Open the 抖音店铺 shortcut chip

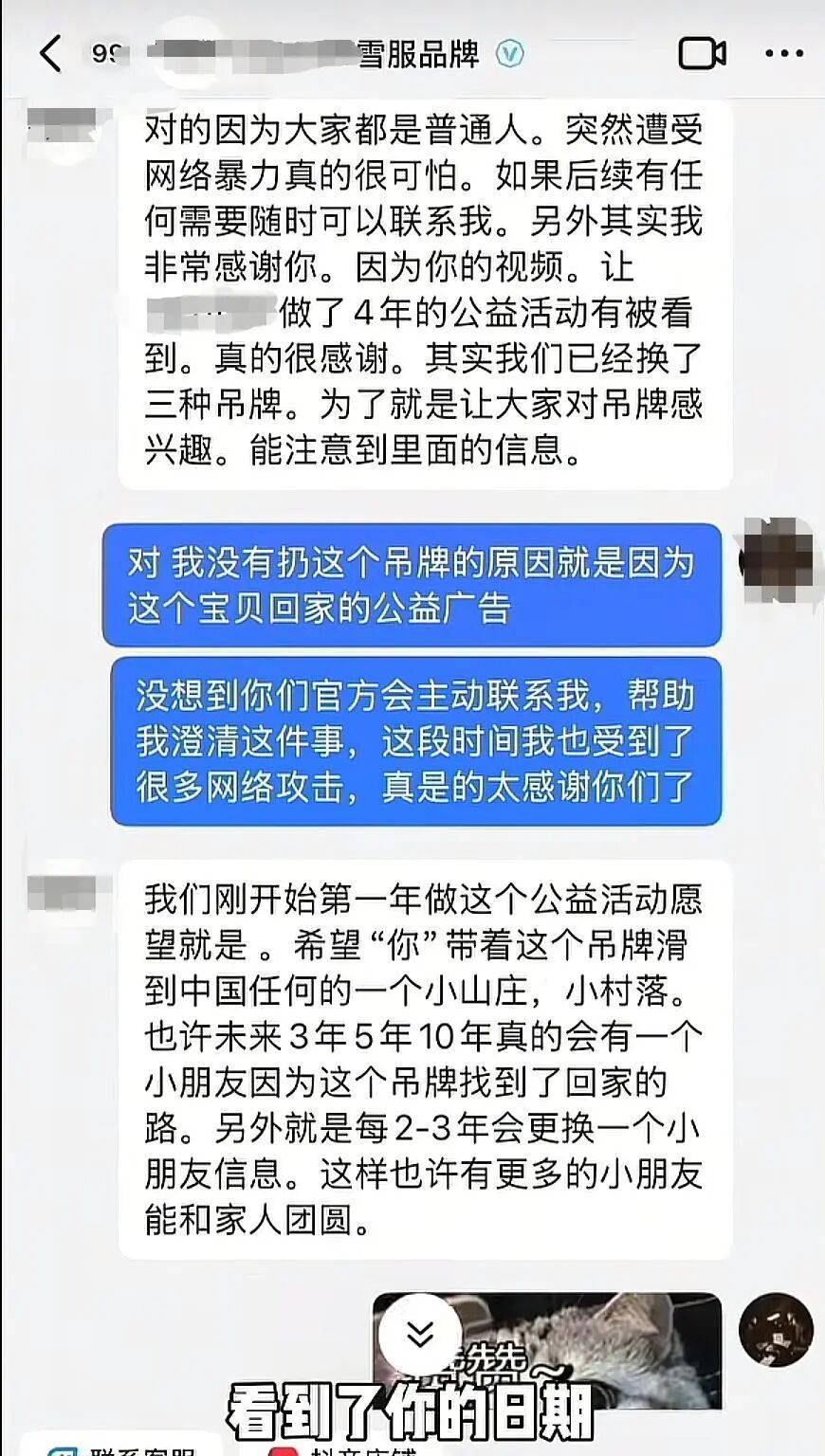pos(332,1449)
